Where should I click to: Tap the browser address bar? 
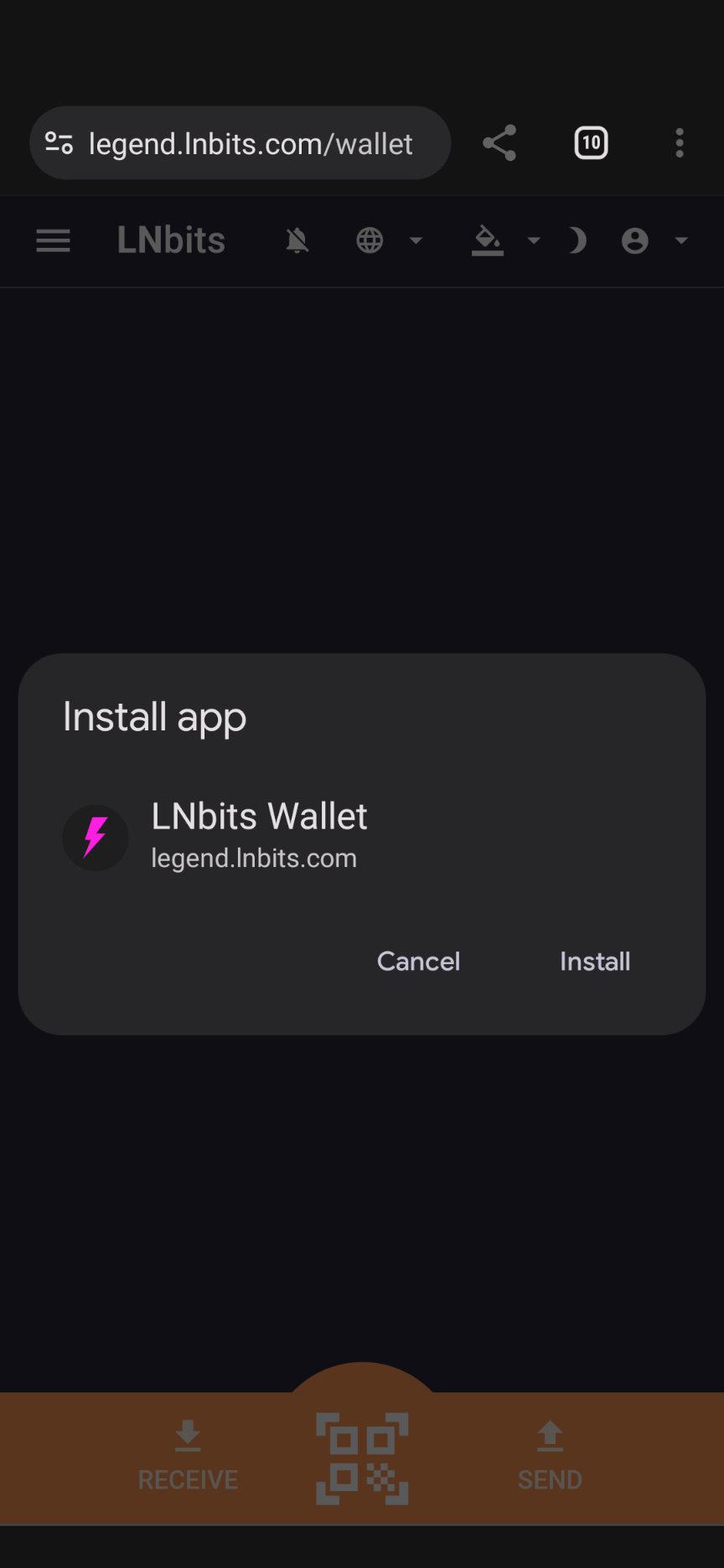250,144
